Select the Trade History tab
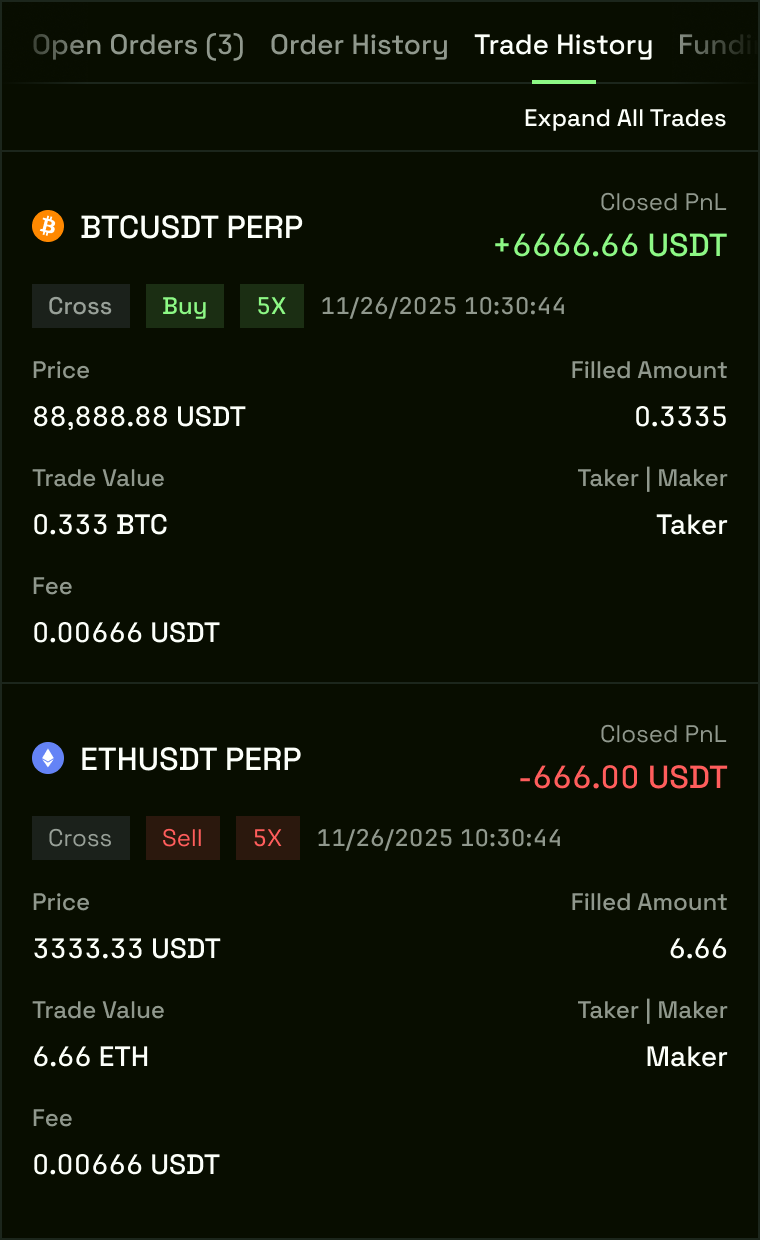760x1240 pixels. (563, 44)
